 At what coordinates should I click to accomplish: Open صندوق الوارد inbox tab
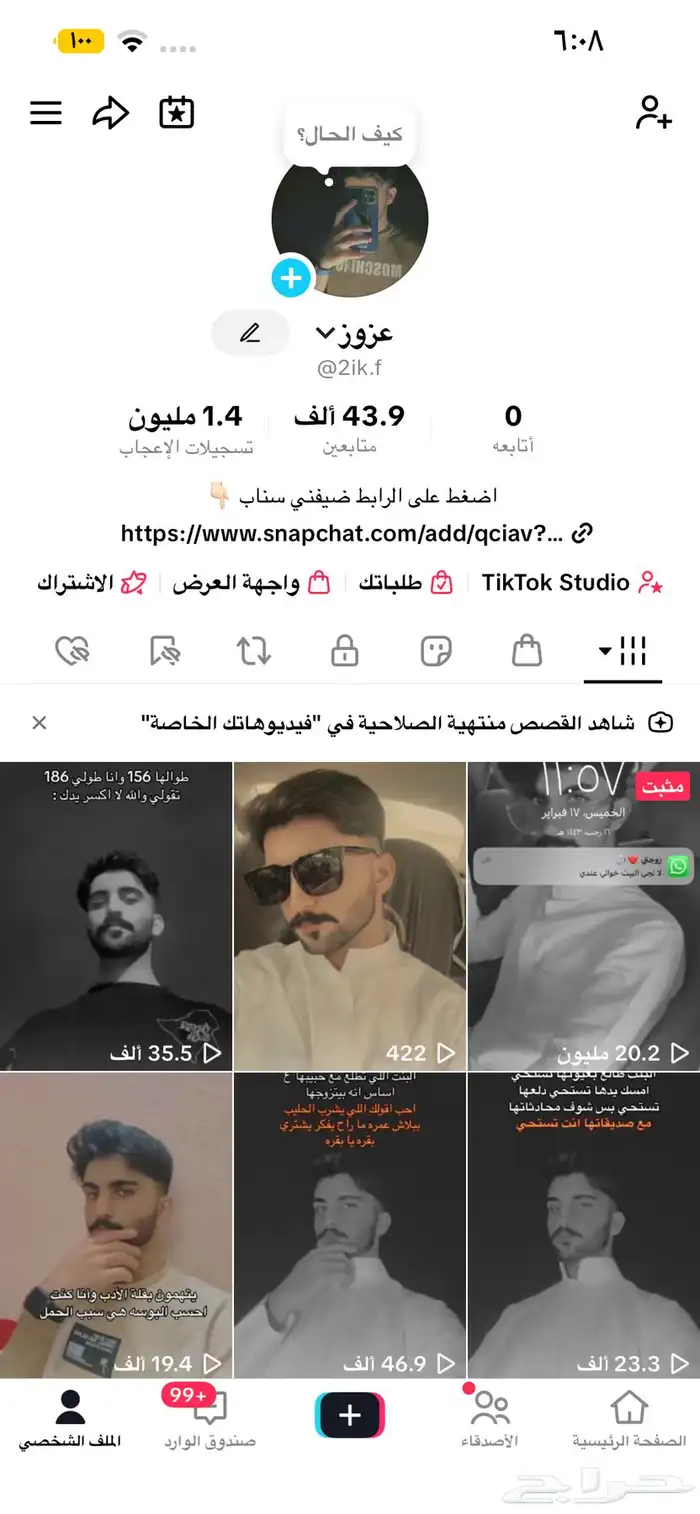tap(210, 1419)
